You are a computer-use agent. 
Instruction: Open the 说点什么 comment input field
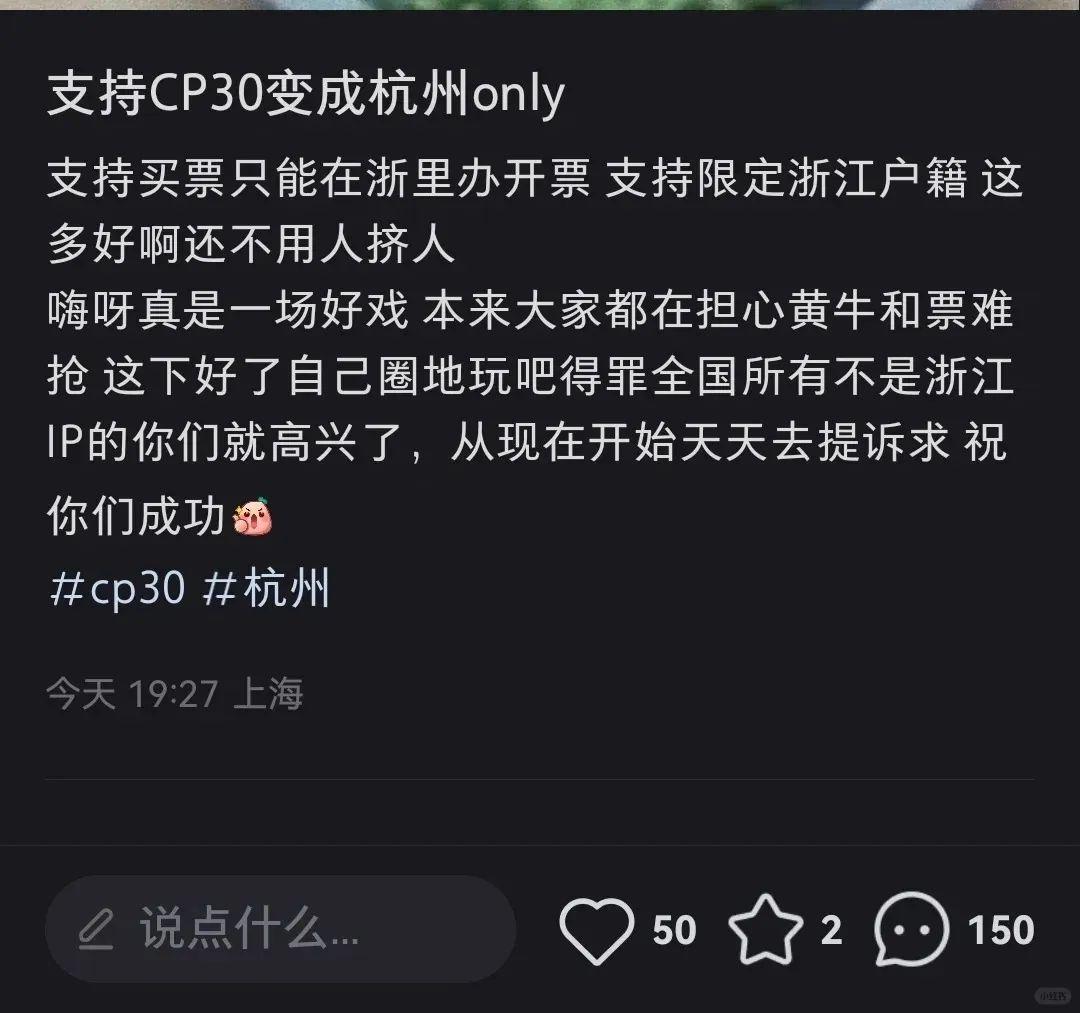click(280, 930)
